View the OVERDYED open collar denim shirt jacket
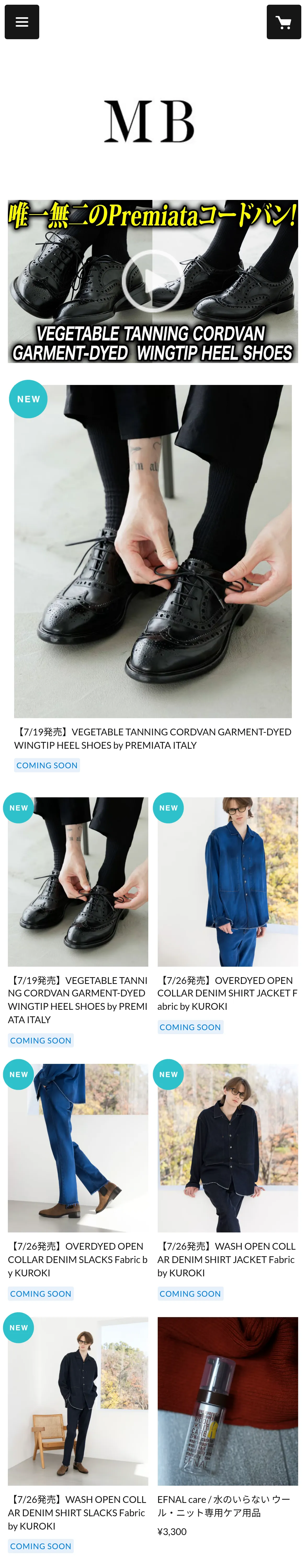 [227, 881]
